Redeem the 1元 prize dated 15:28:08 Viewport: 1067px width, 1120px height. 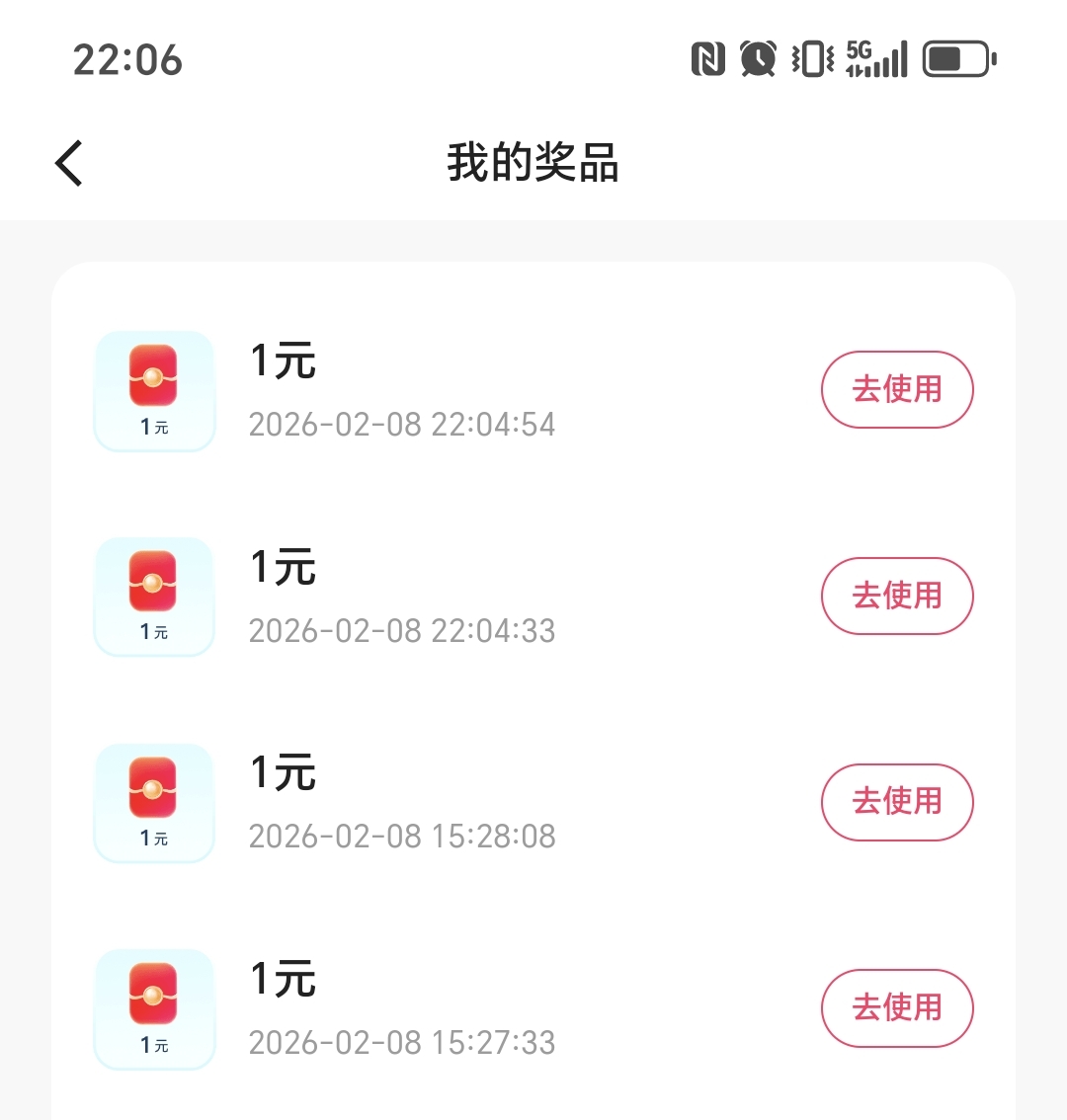pos(897,802)
